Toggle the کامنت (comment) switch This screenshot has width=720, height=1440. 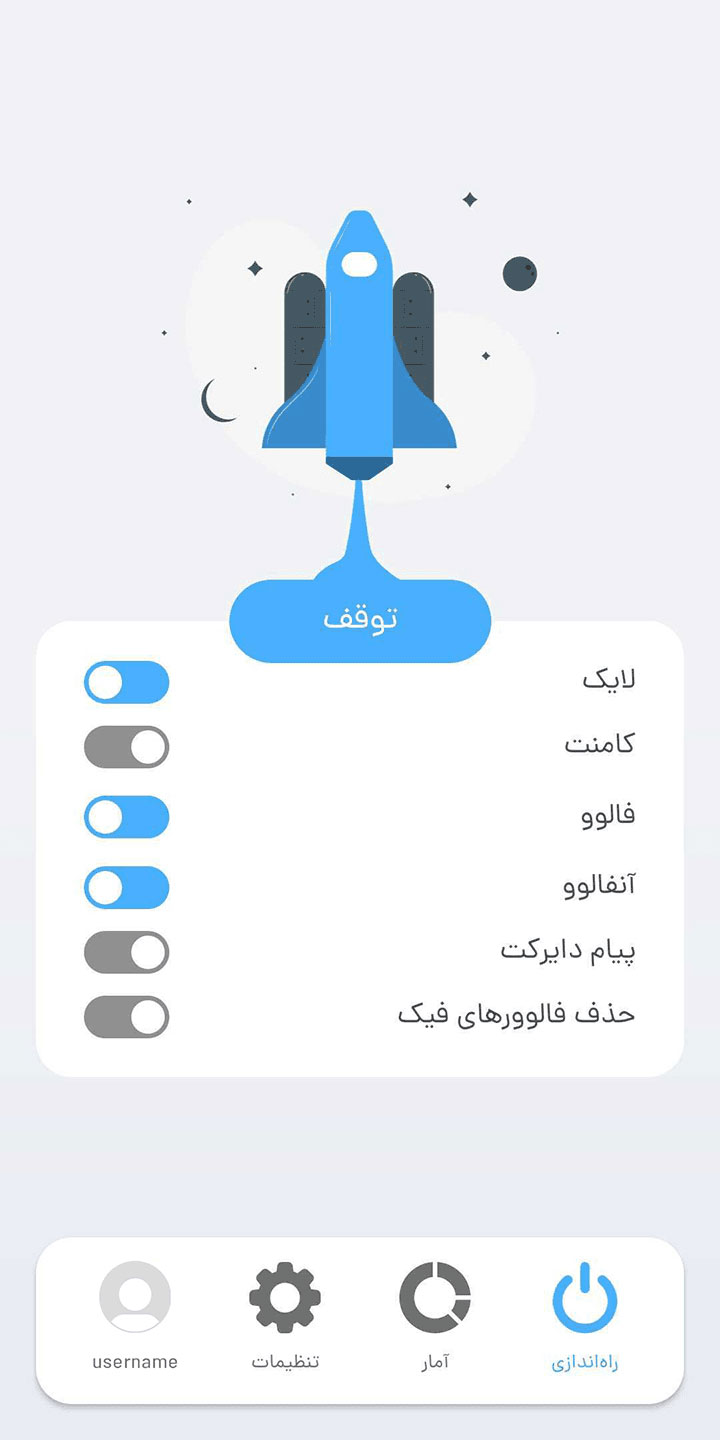(x=127, y=747)
